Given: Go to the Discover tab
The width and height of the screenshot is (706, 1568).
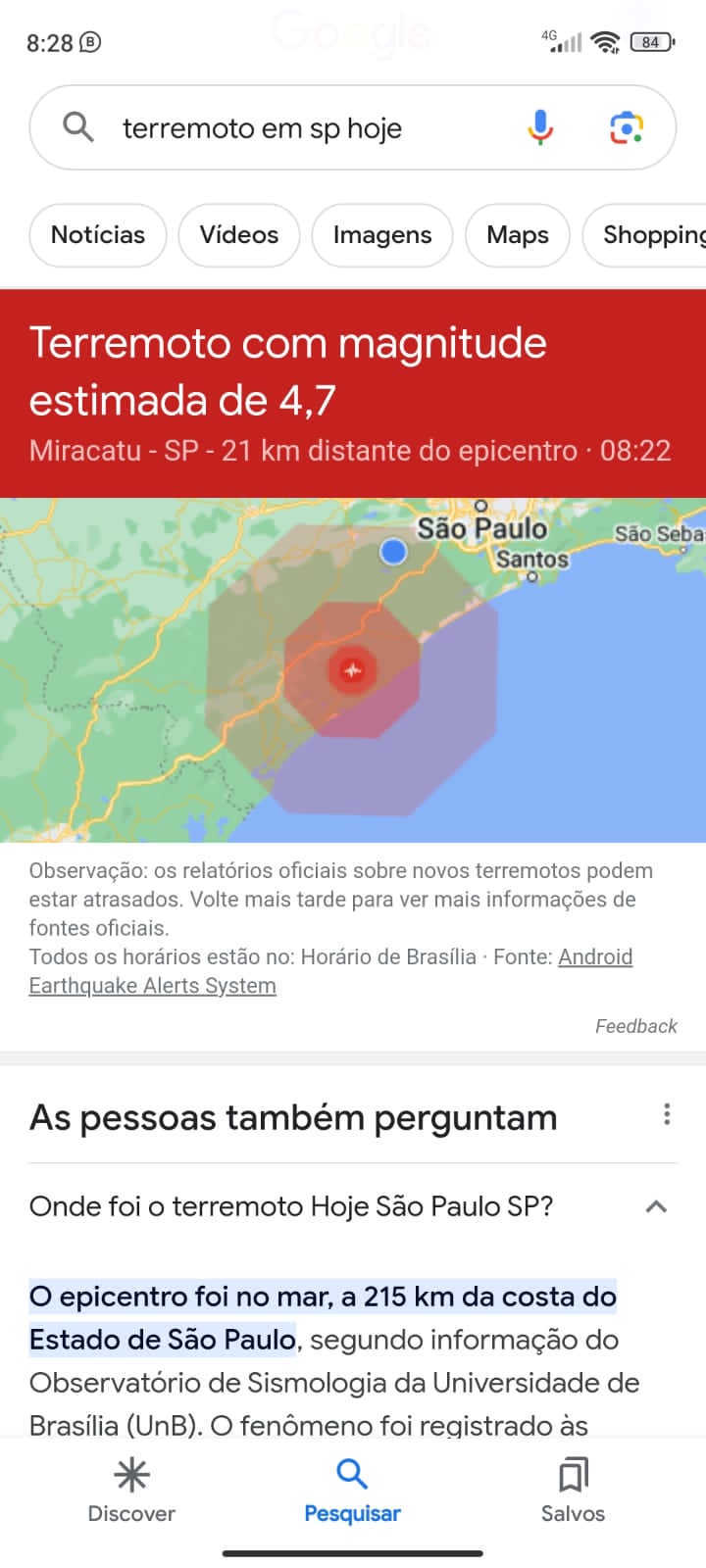Looking at the screenshot, I should [131, 1491].
